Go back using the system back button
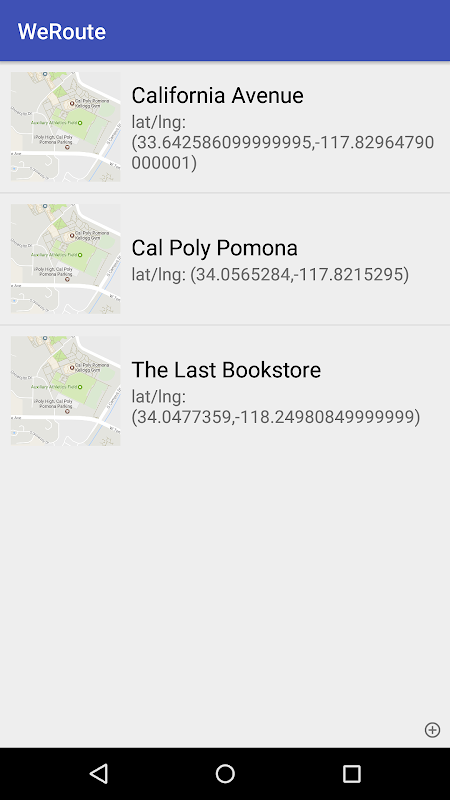This screenshot has width=450, height=800. point(98,773)
